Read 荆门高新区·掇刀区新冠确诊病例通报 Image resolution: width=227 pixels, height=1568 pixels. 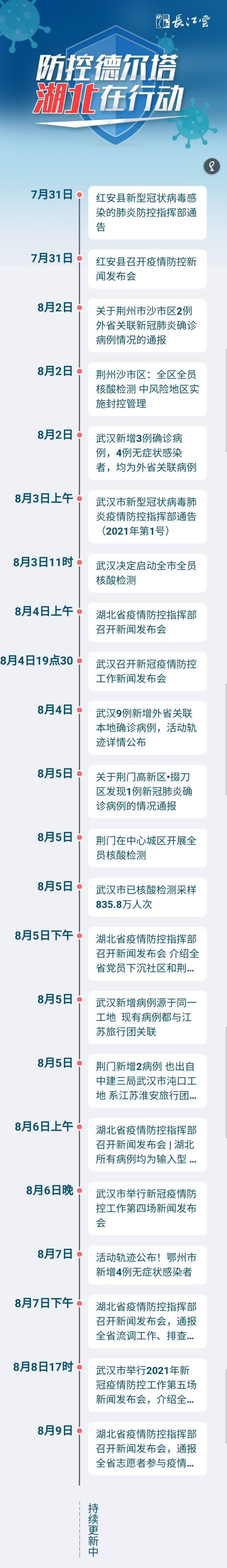147,791
